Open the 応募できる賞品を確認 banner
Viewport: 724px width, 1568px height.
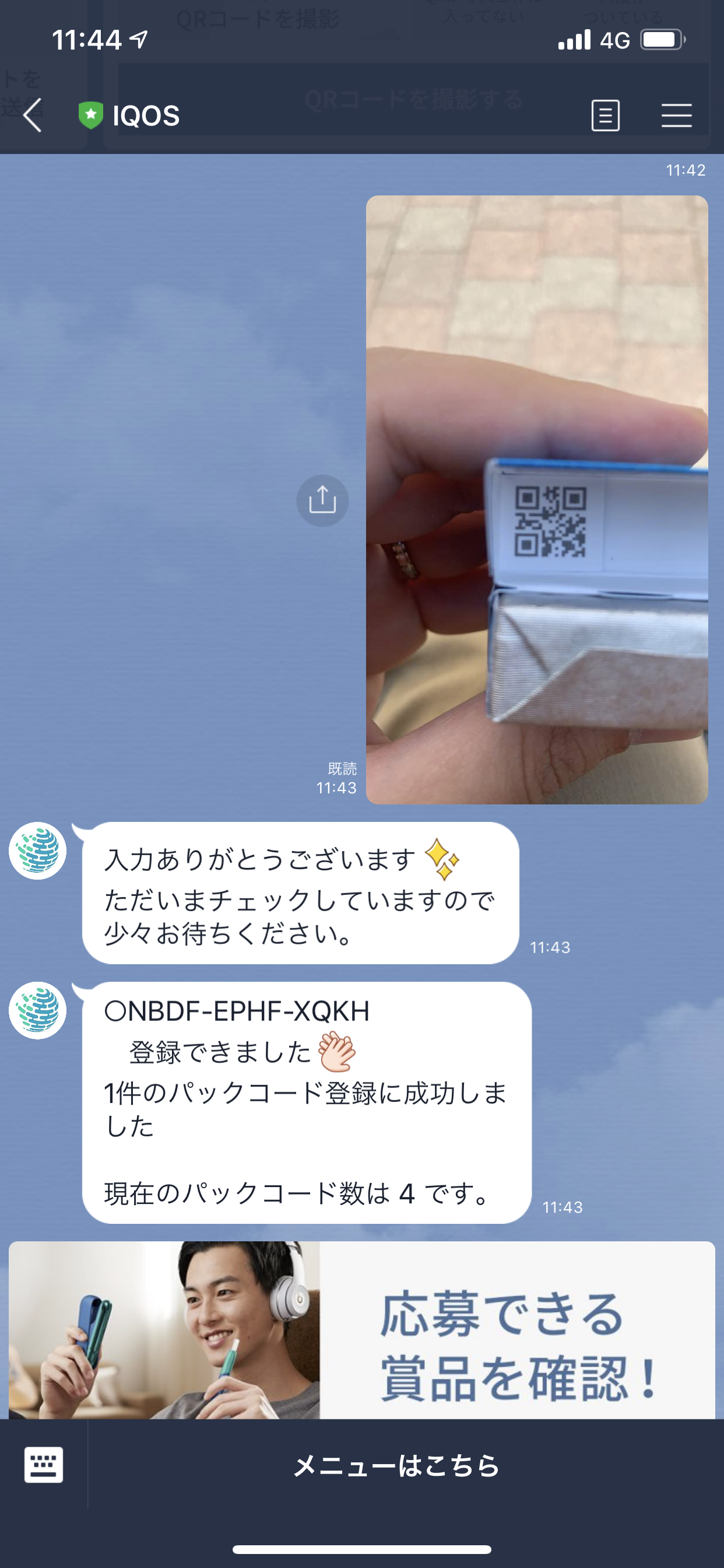(x=361, y=1331)
